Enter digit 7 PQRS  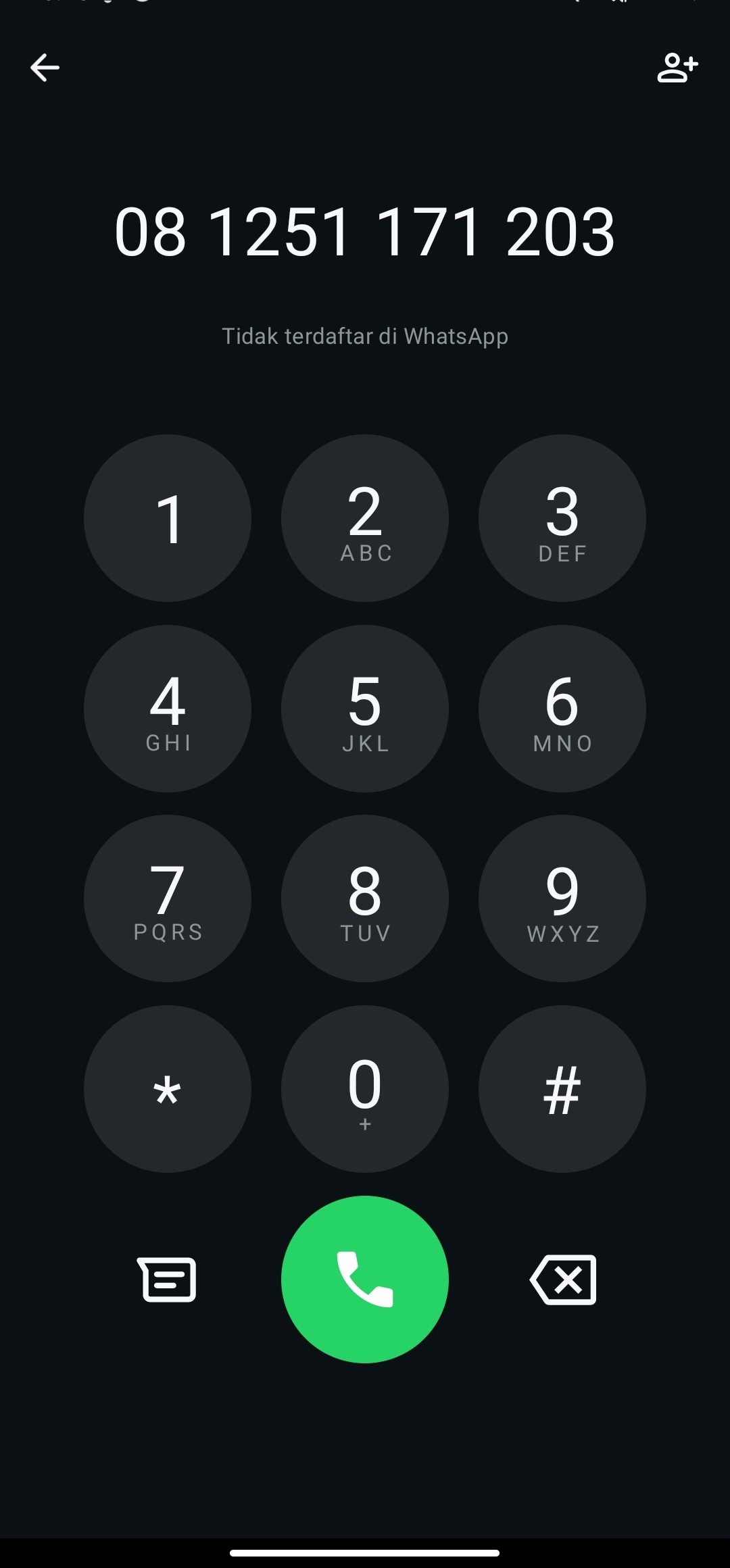[x=168, y=899]
